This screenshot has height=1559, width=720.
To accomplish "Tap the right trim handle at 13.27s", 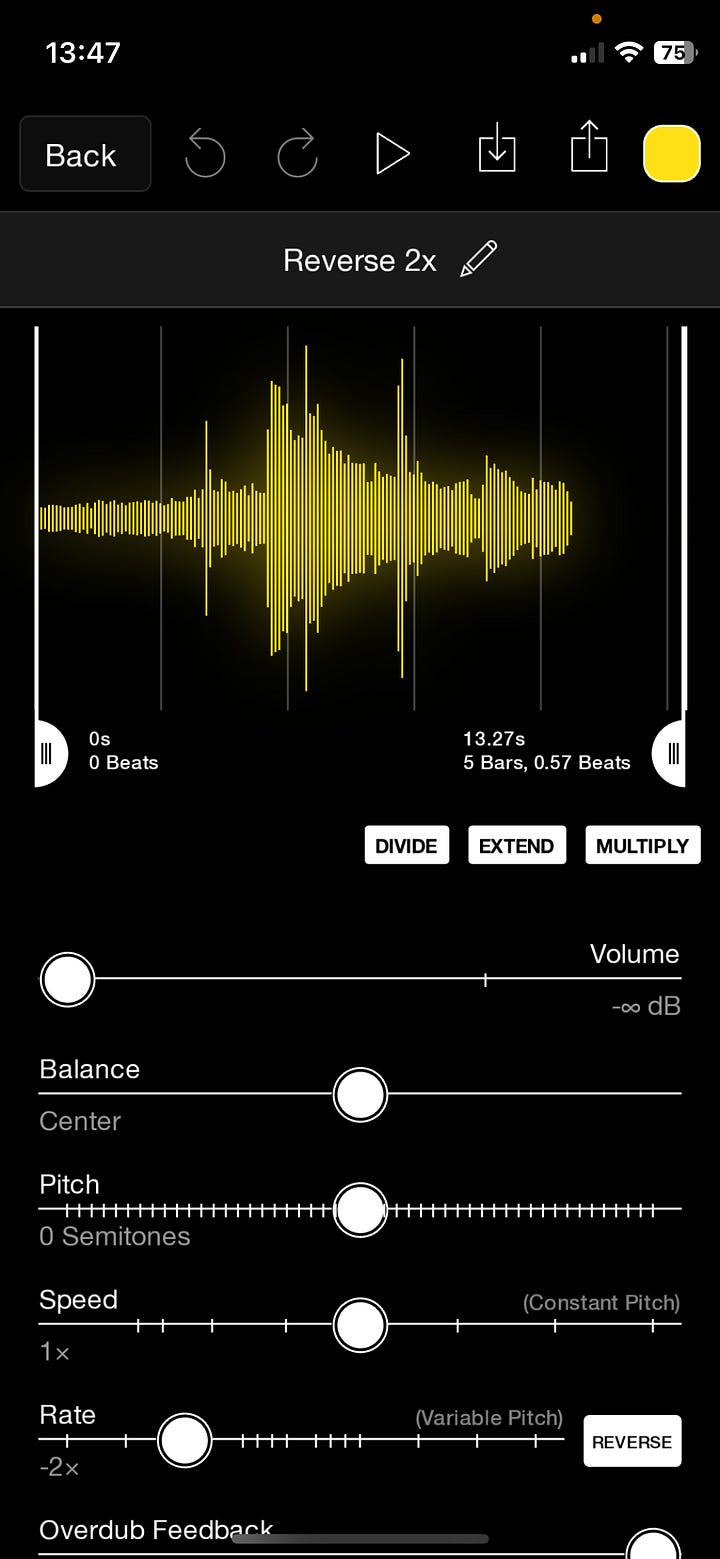I will click(672, 753).
